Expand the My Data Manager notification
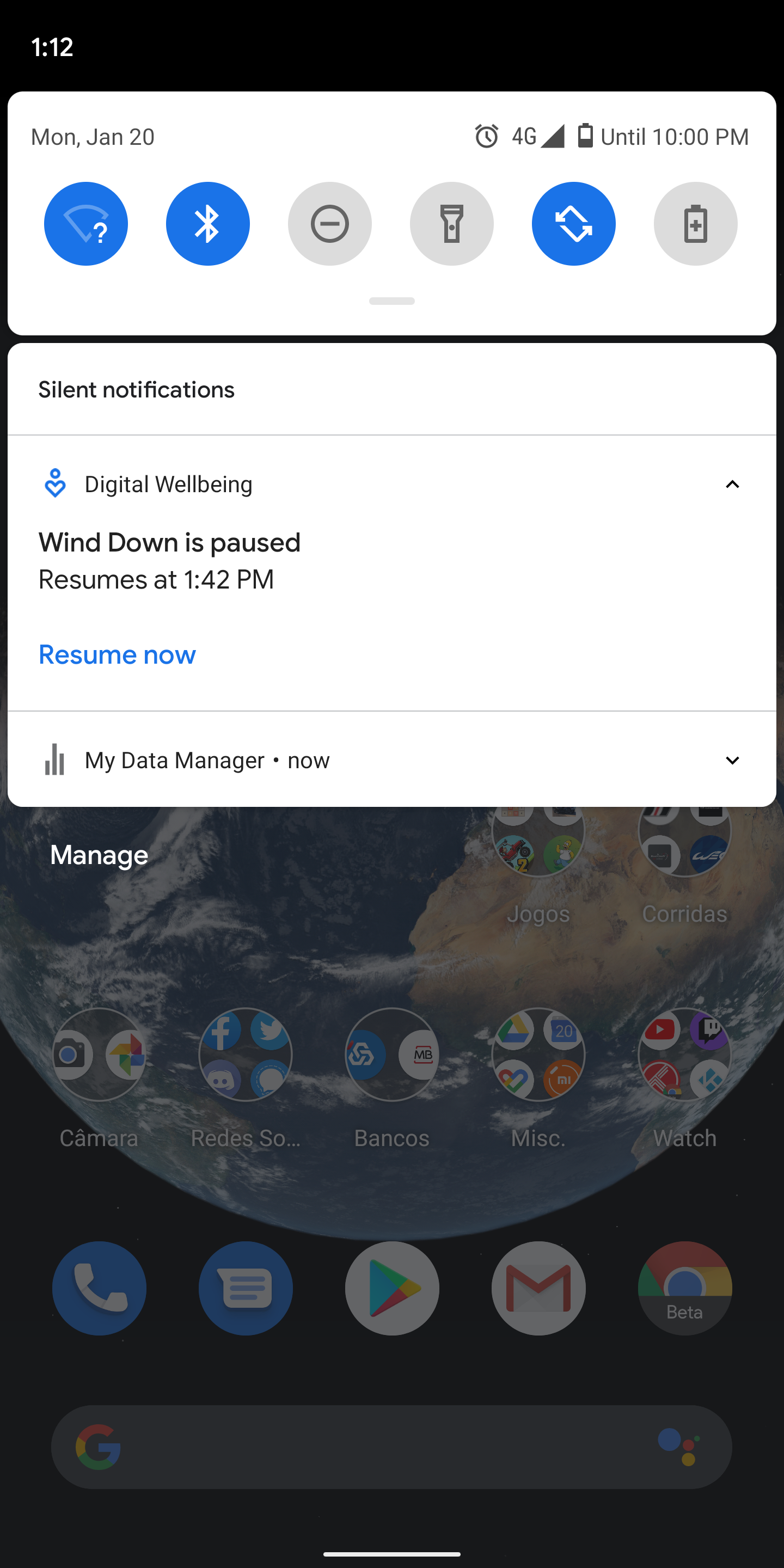This screenshot has height=1568, width=784. (732, 760)
